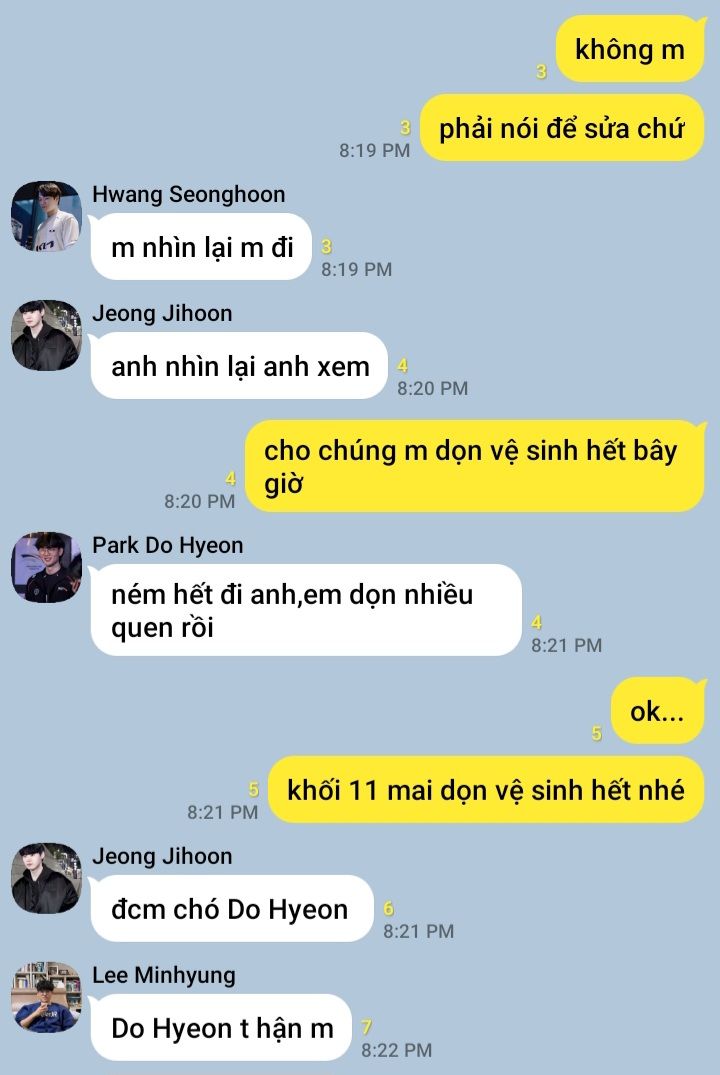Tap Jeong Jihoon's avatar beside 'đcm chó Do Hyeon'

click(46, 879)
